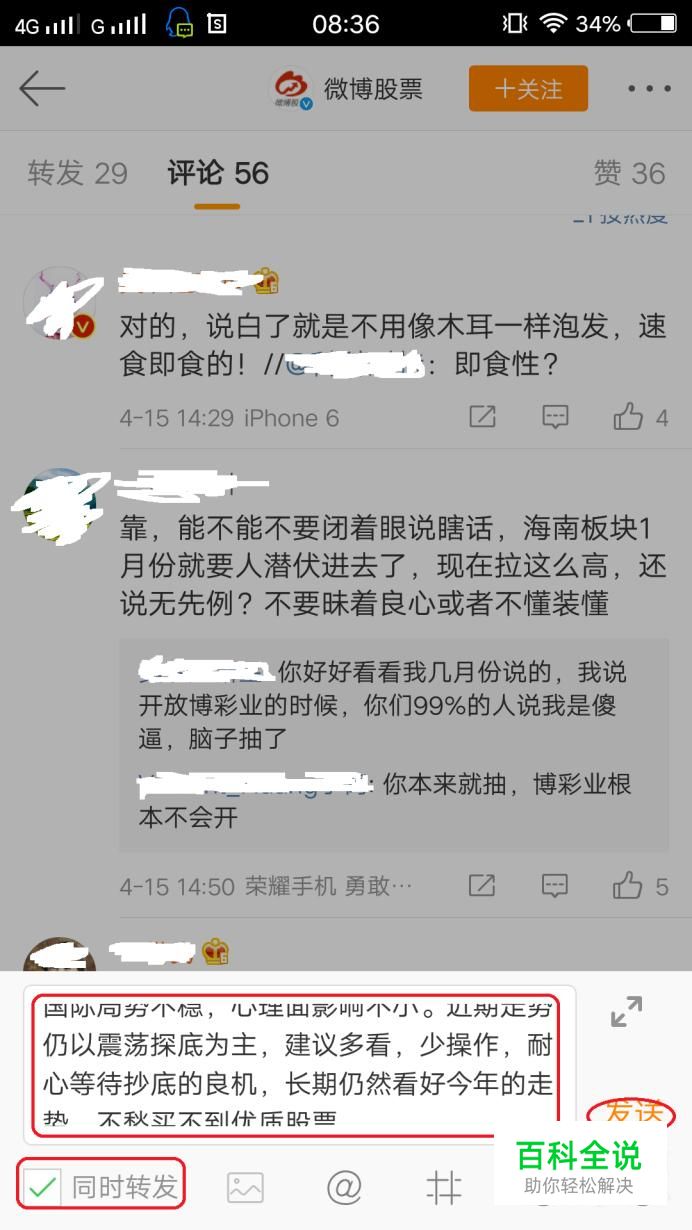This screenshot has height=1230, width=692.
Task: Select the 评论 56 tab
Action: pos(218,173)
